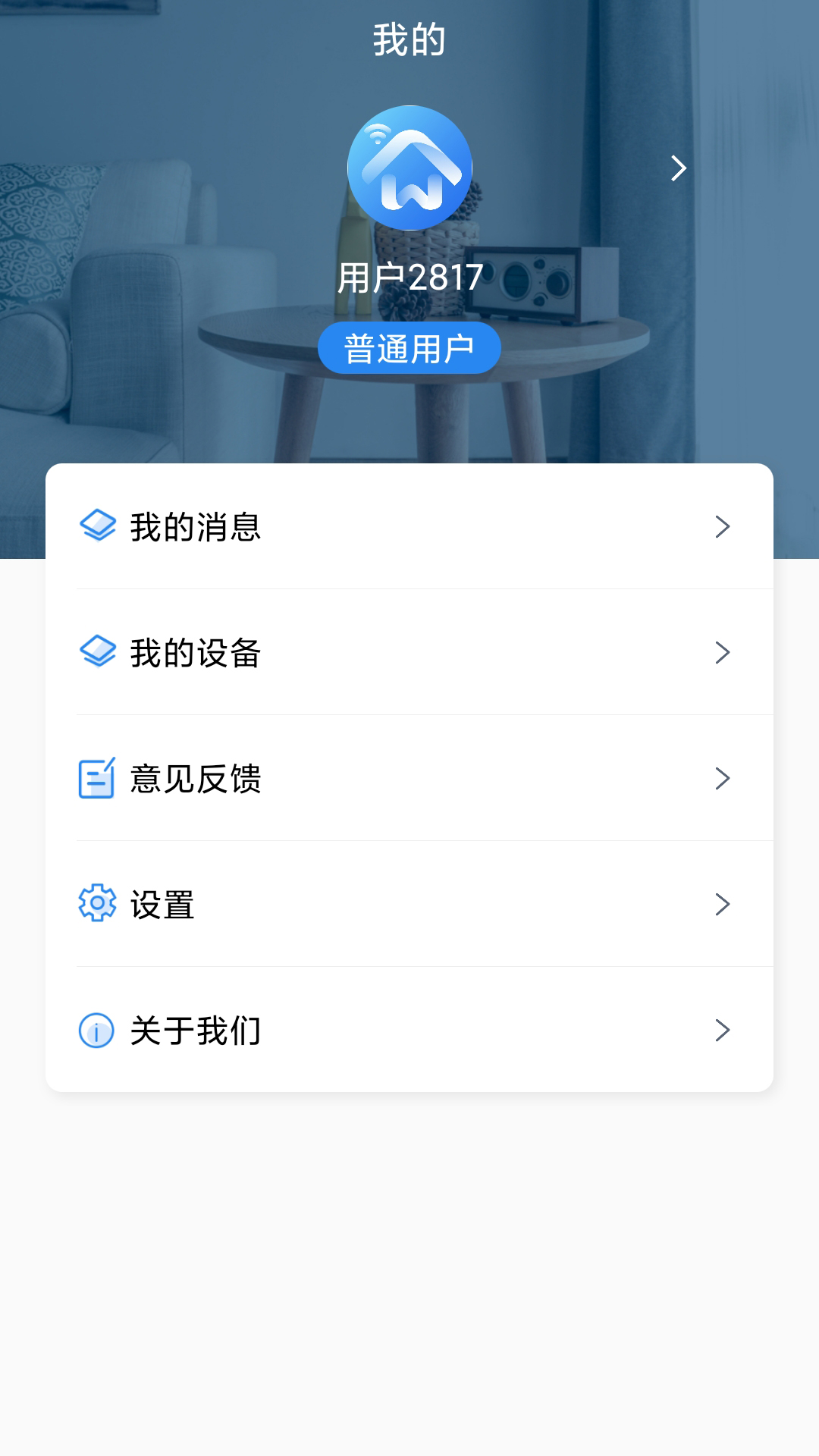Tap the blue house logo above the username
This screenshot has height=1456, width=819.
coord(409,168)
